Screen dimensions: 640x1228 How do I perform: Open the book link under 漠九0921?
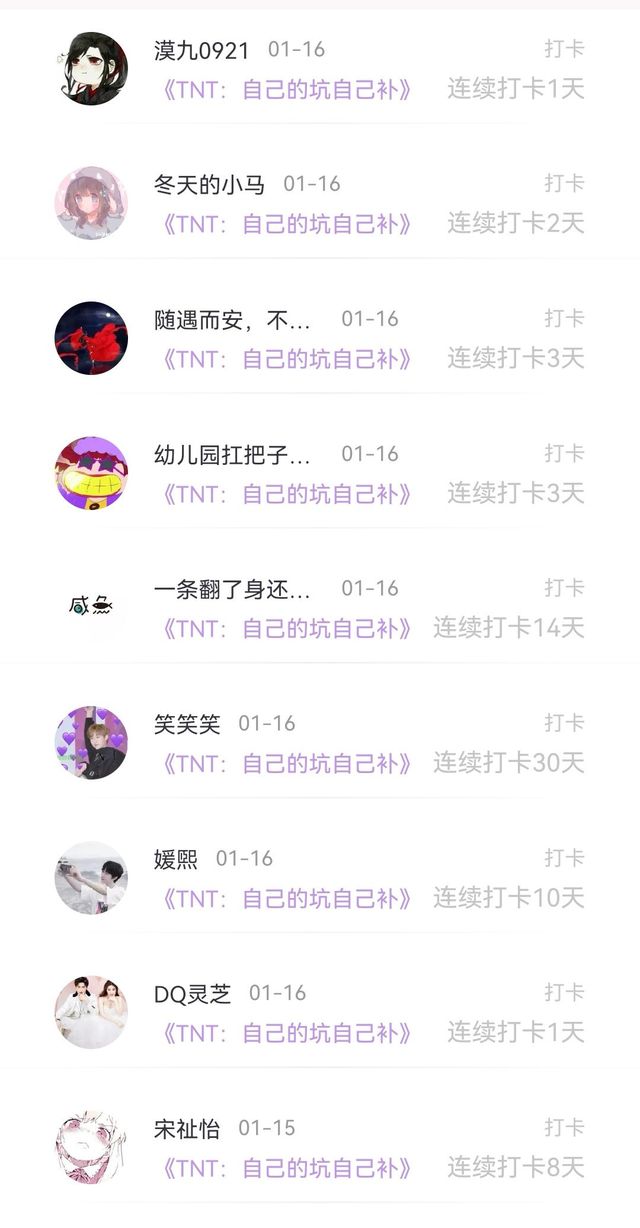tap(286, 88)
